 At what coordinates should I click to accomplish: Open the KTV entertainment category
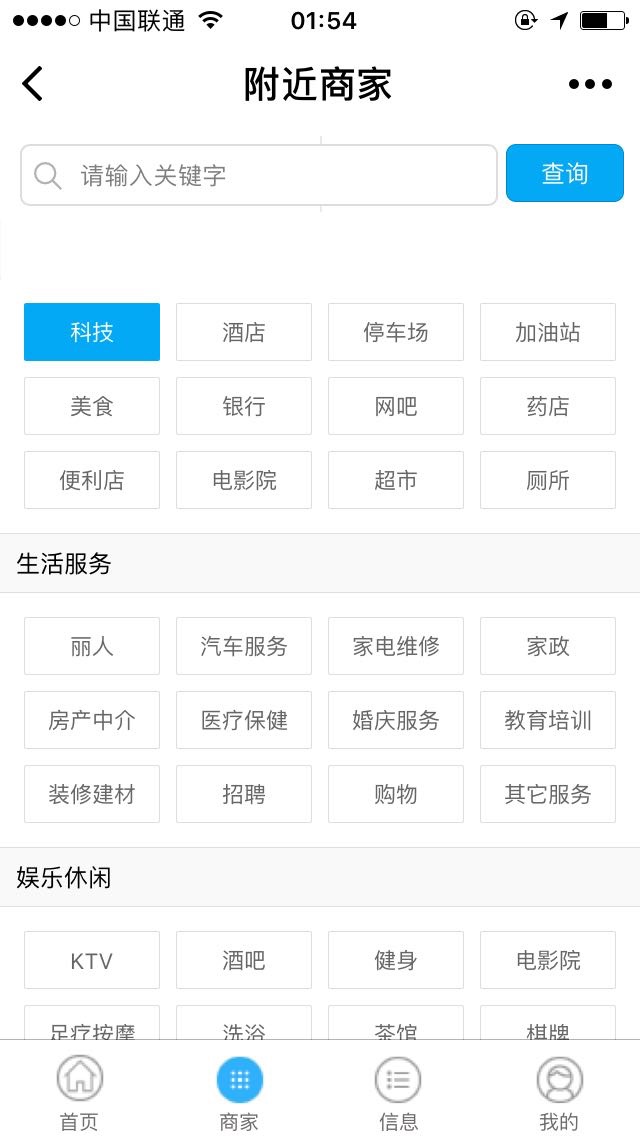tap(92, 961)
